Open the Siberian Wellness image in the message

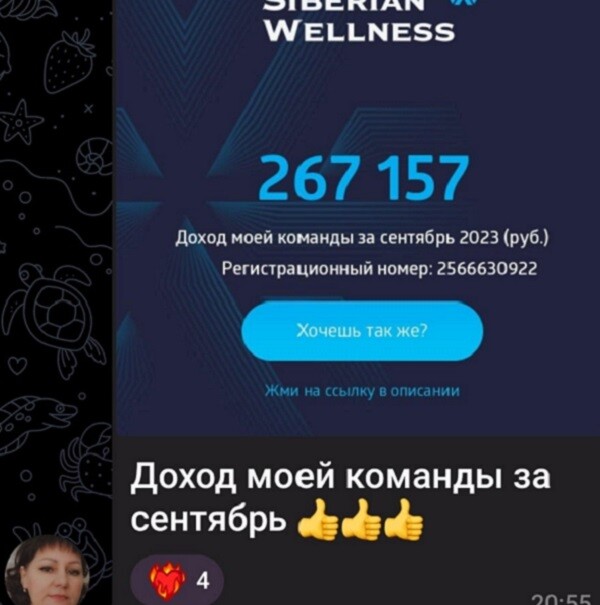(x=358, y=220)
